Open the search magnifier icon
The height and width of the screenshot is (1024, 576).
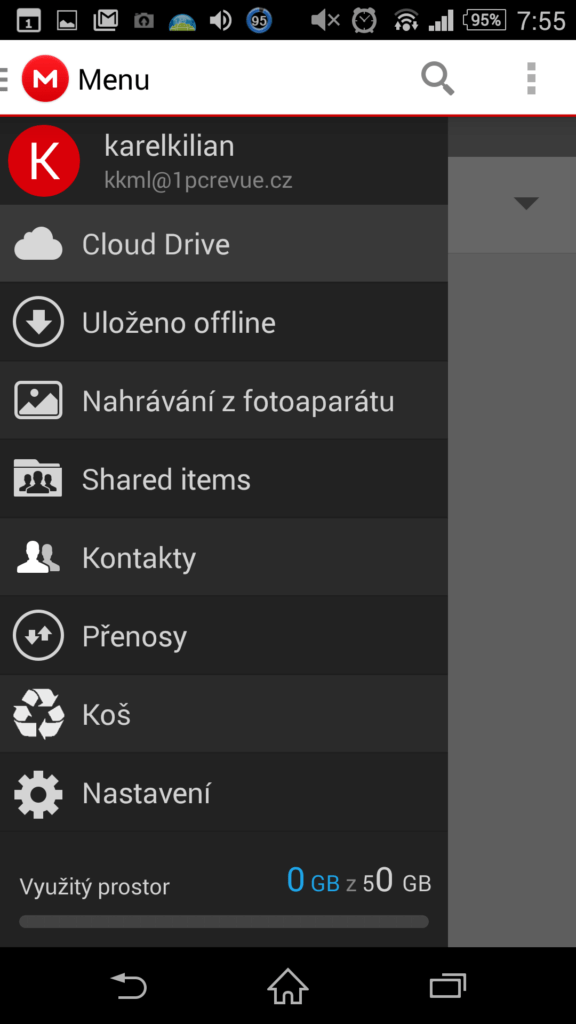[x=438, y=79]
